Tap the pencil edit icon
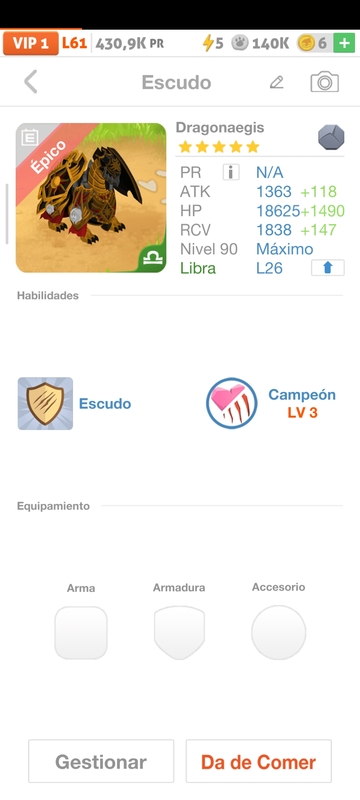This screenshot has height=800, width=360. (276, 82)
